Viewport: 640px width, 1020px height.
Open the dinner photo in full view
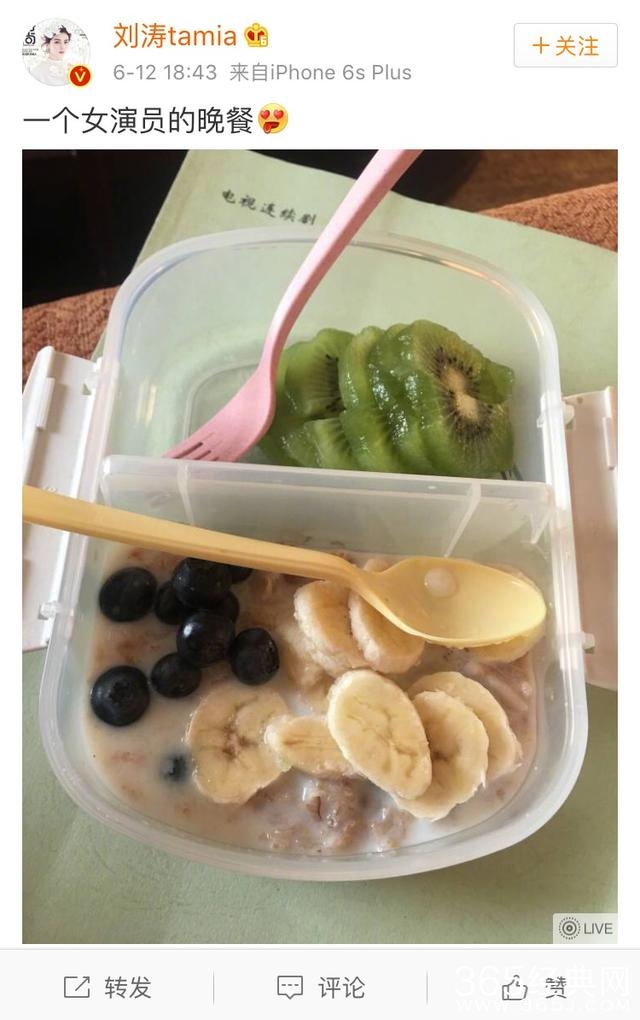pyautogui.click(x=319, y=546)
